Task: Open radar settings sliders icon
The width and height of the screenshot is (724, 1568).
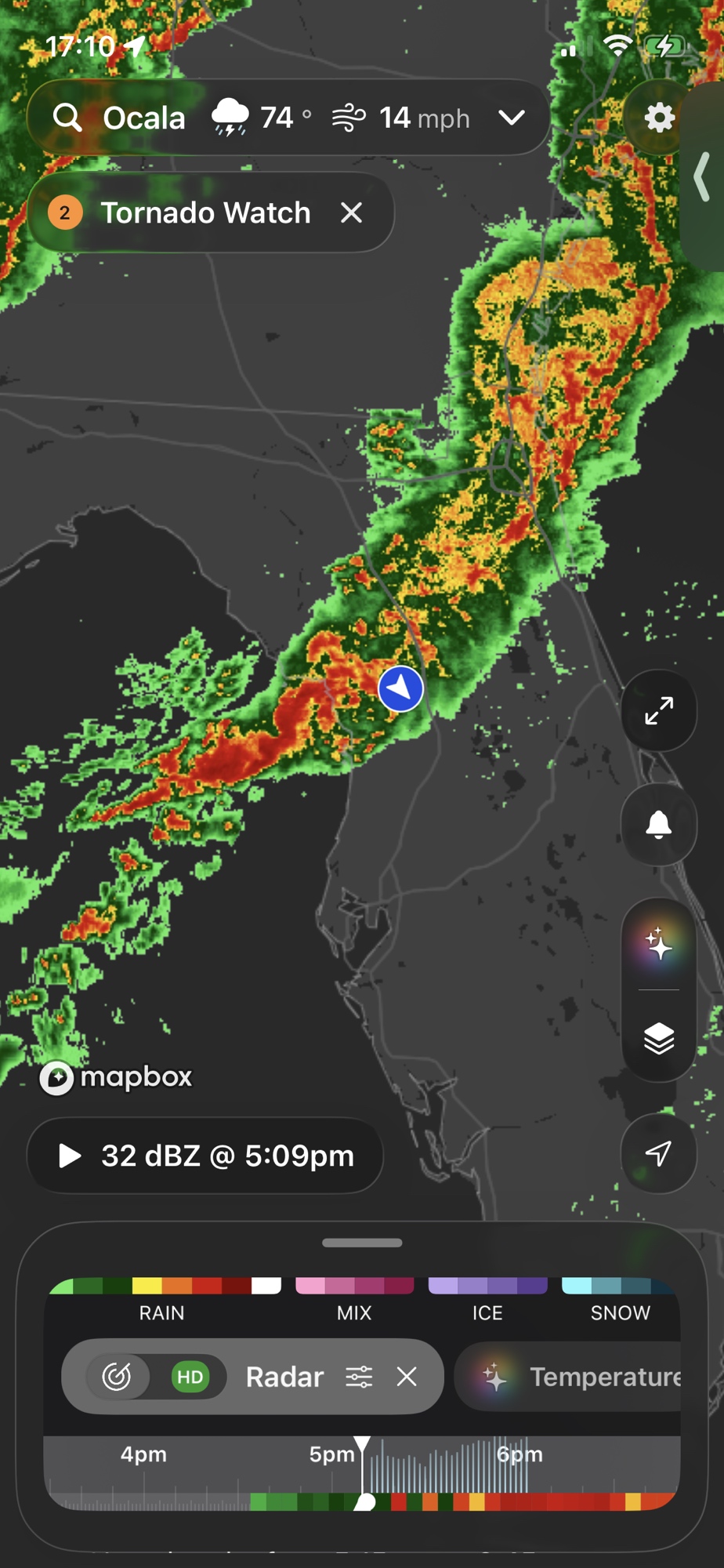Action: (x=359, y=1377)
